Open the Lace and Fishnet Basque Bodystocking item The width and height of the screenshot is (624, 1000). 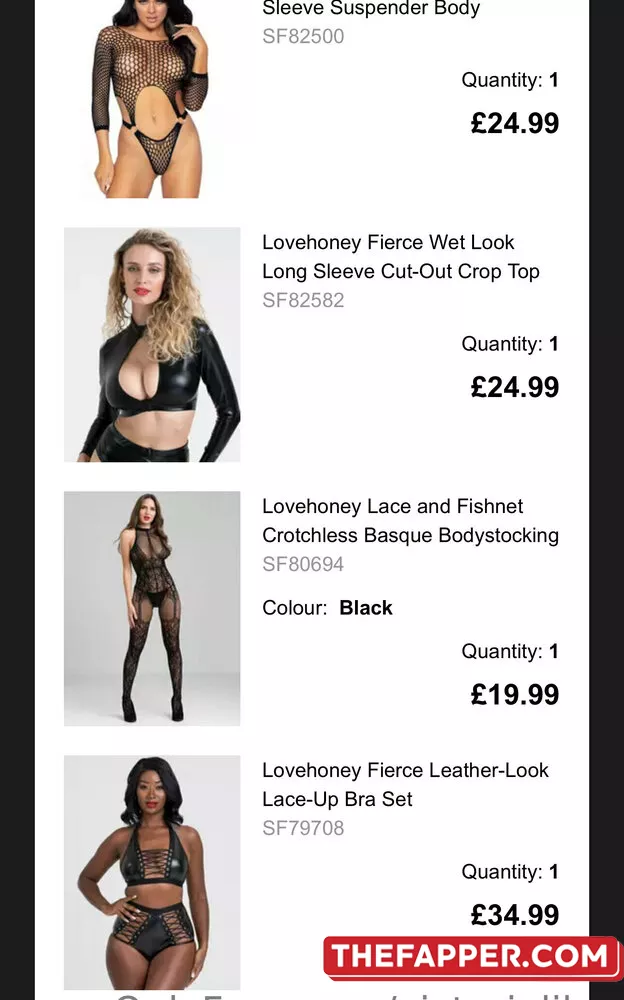(410, 521)
